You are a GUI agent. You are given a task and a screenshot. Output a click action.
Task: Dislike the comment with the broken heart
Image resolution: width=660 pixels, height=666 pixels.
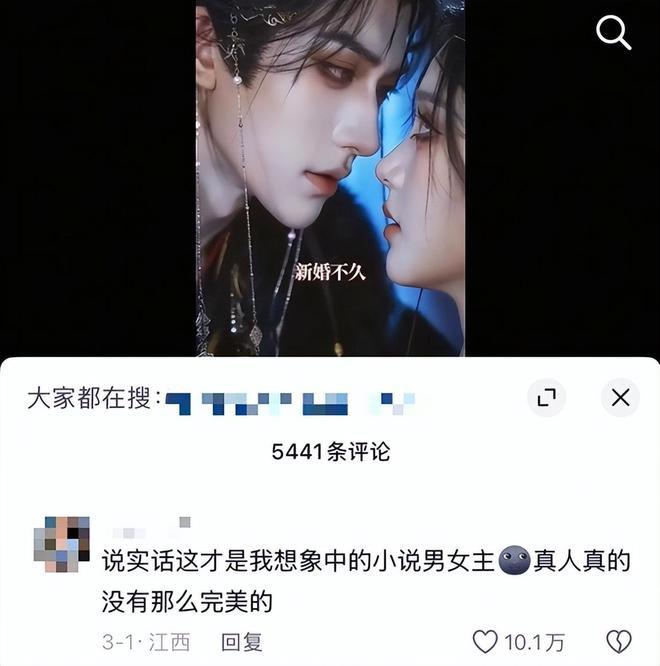pyautogui.click(x=619, y=641)
